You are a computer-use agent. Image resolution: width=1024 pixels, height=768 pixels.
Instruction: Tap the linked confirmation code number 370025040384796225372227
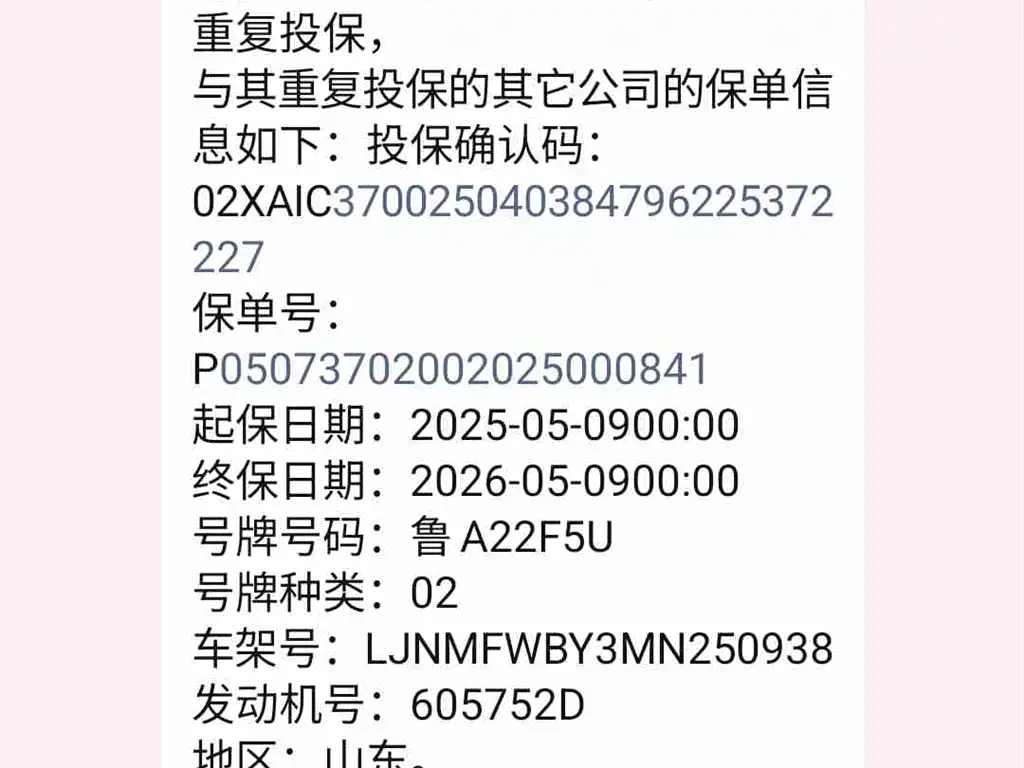coord(582,203)
